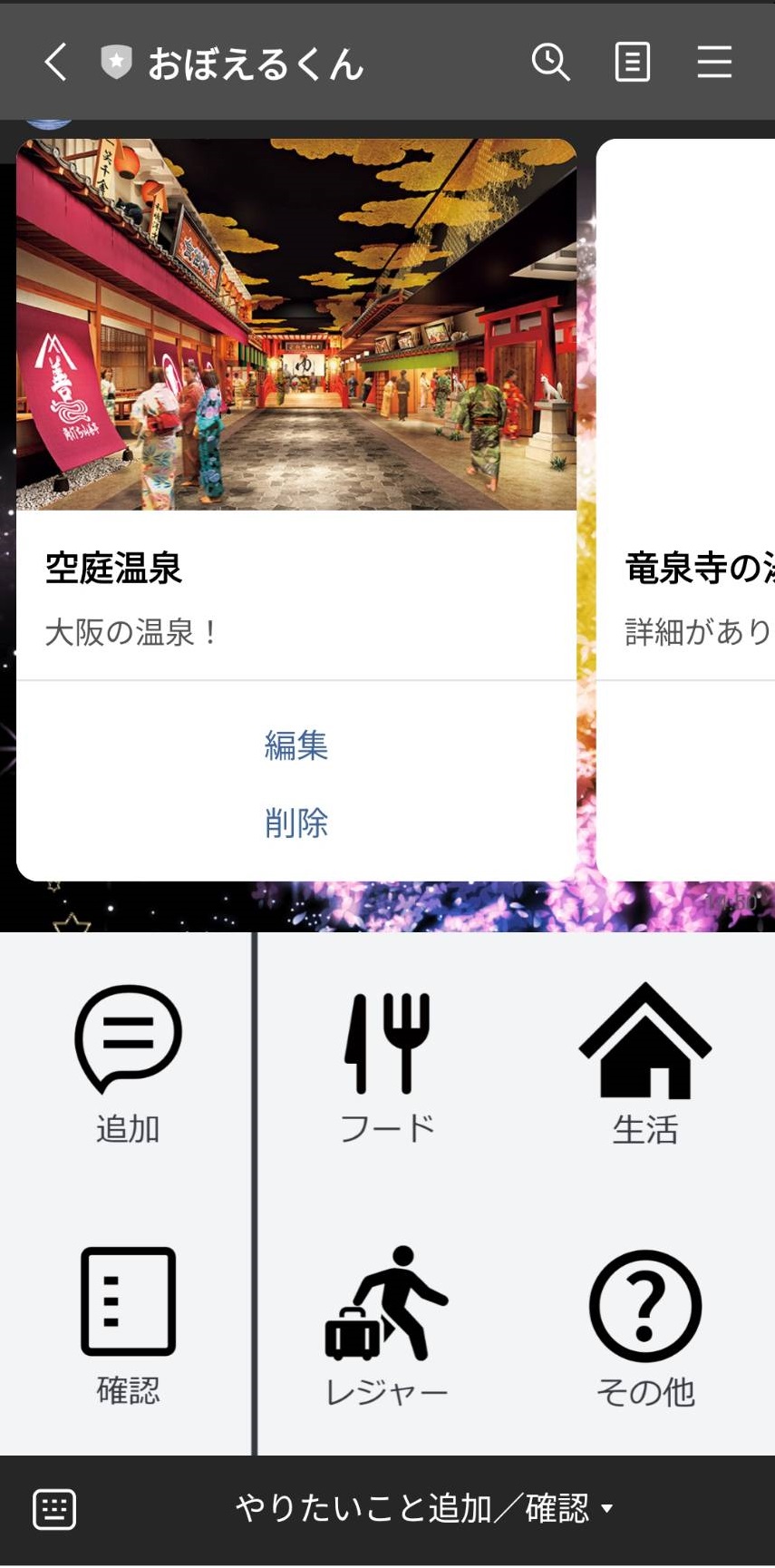Tap the back arrow in the header
The image size is (775, 1568).
point(54,62)
